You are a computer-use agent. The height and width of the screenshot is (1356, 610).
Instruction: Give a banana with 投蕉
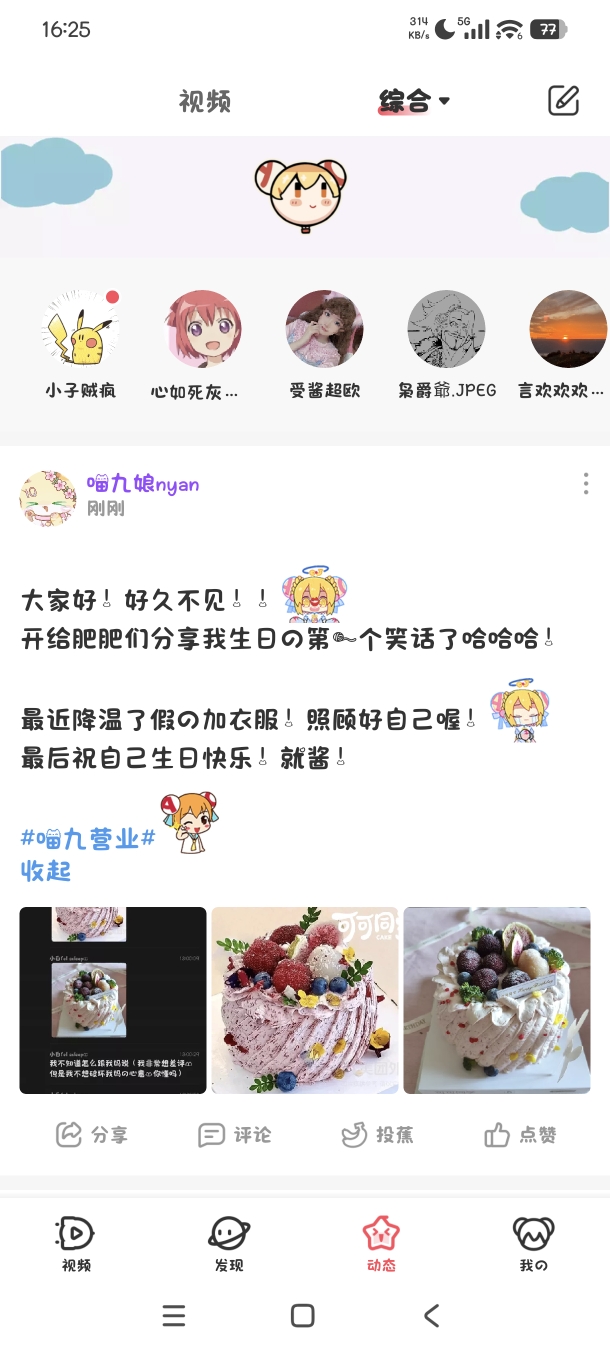pyautogui.click(x=378, y=1135)
